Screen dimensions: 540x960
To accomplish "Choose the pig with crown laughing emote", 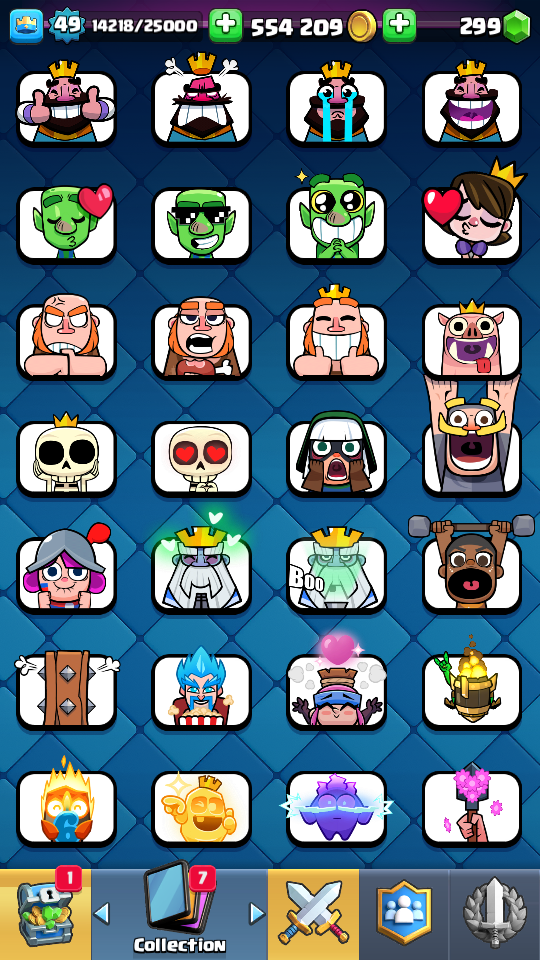I will 471,340.
